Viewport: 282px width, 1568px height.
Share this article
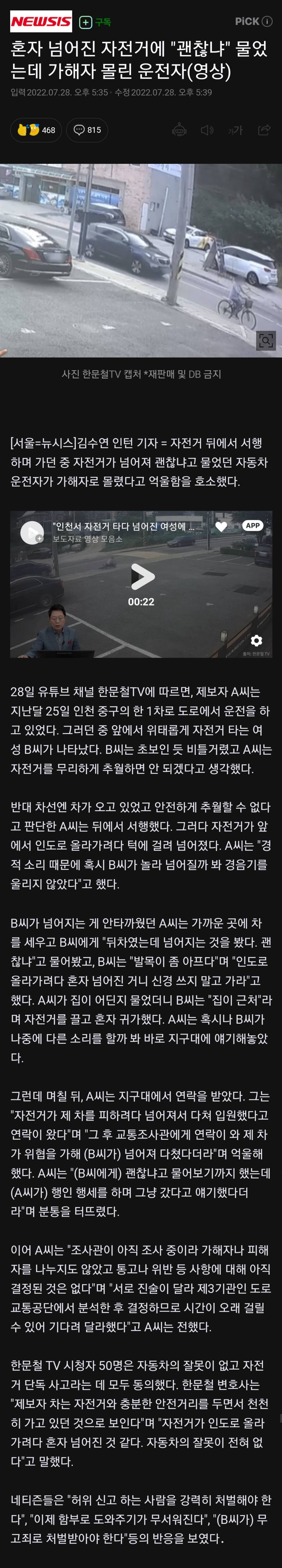pyautogui.click(x=264, y=130)
